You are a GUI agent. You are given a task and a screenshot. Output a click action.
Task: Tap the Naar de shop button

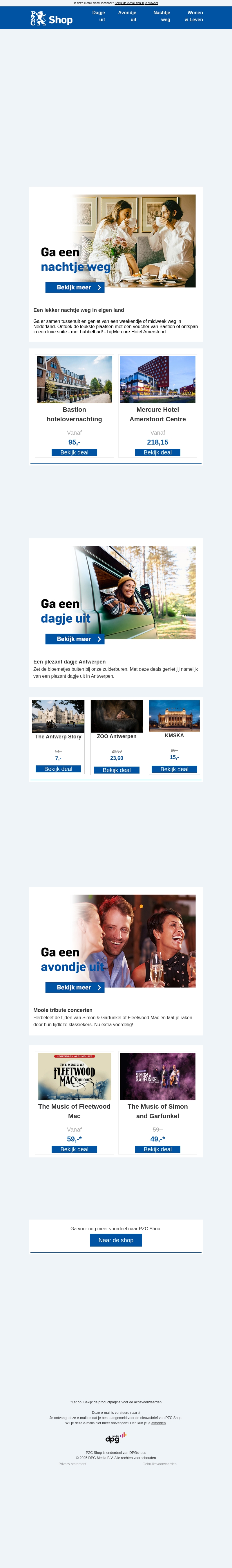(x=116, y=1240)
